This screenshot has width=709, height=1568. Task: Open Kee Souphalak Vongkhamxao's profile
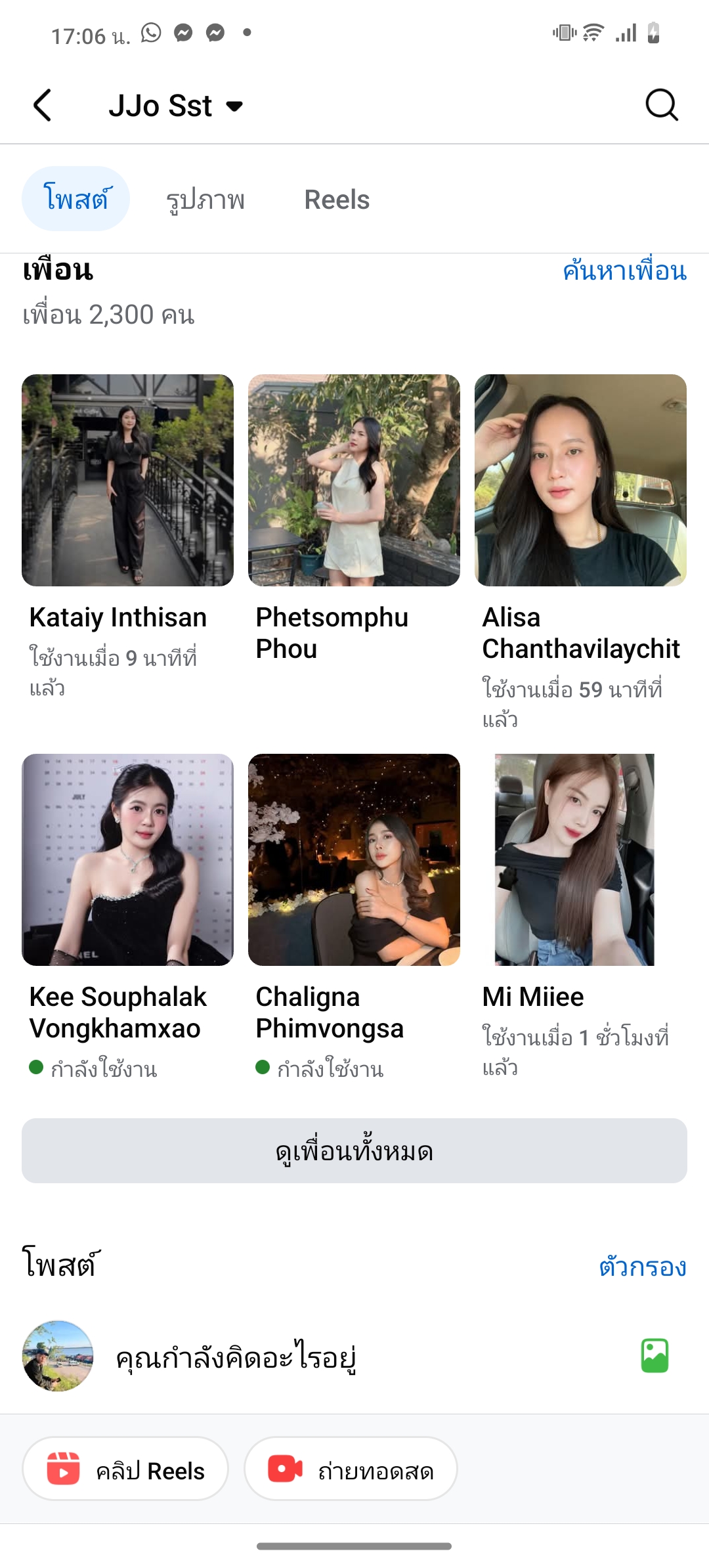[127, 860]
